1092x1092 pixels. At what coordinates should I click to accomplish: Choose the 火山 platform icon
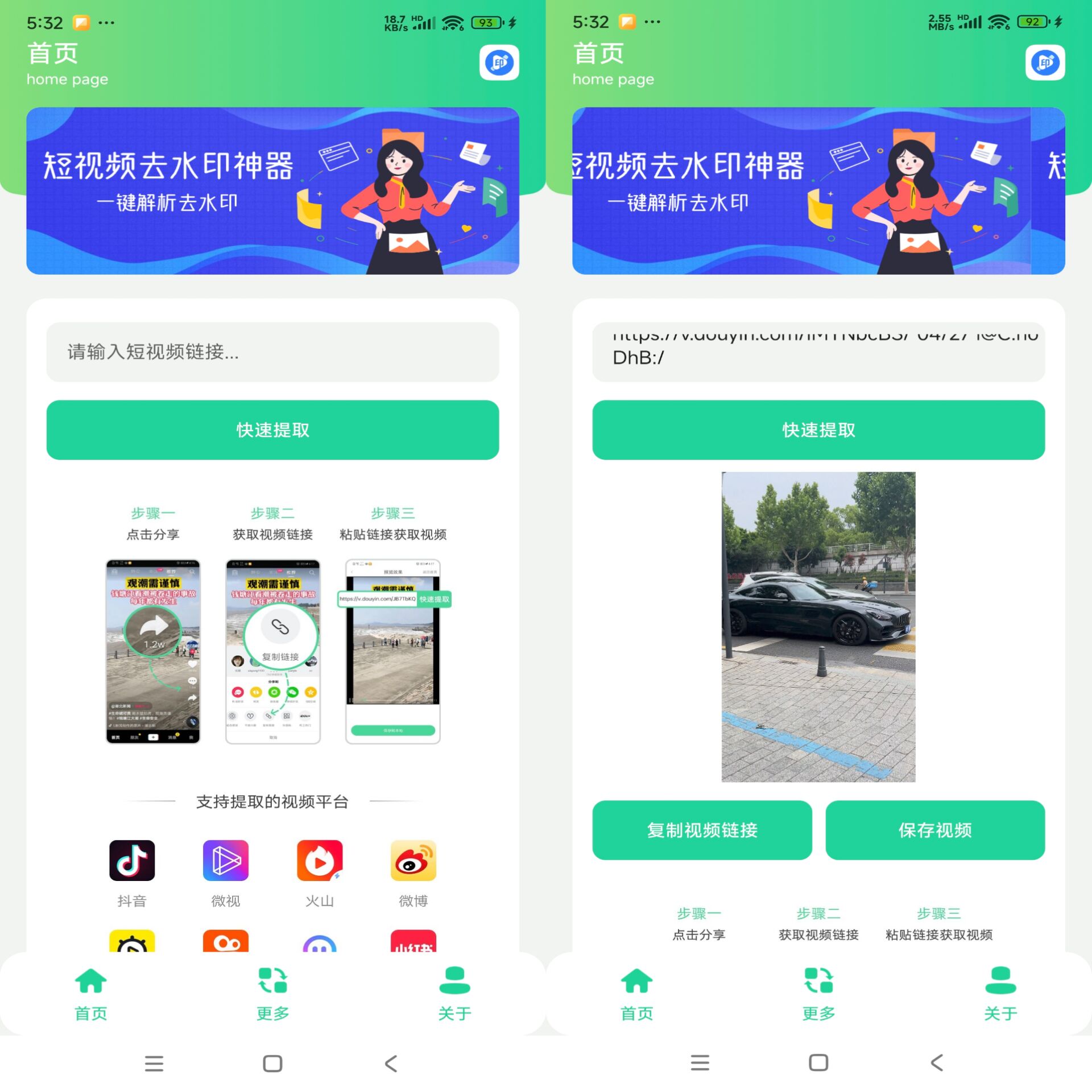coord(320,860)
